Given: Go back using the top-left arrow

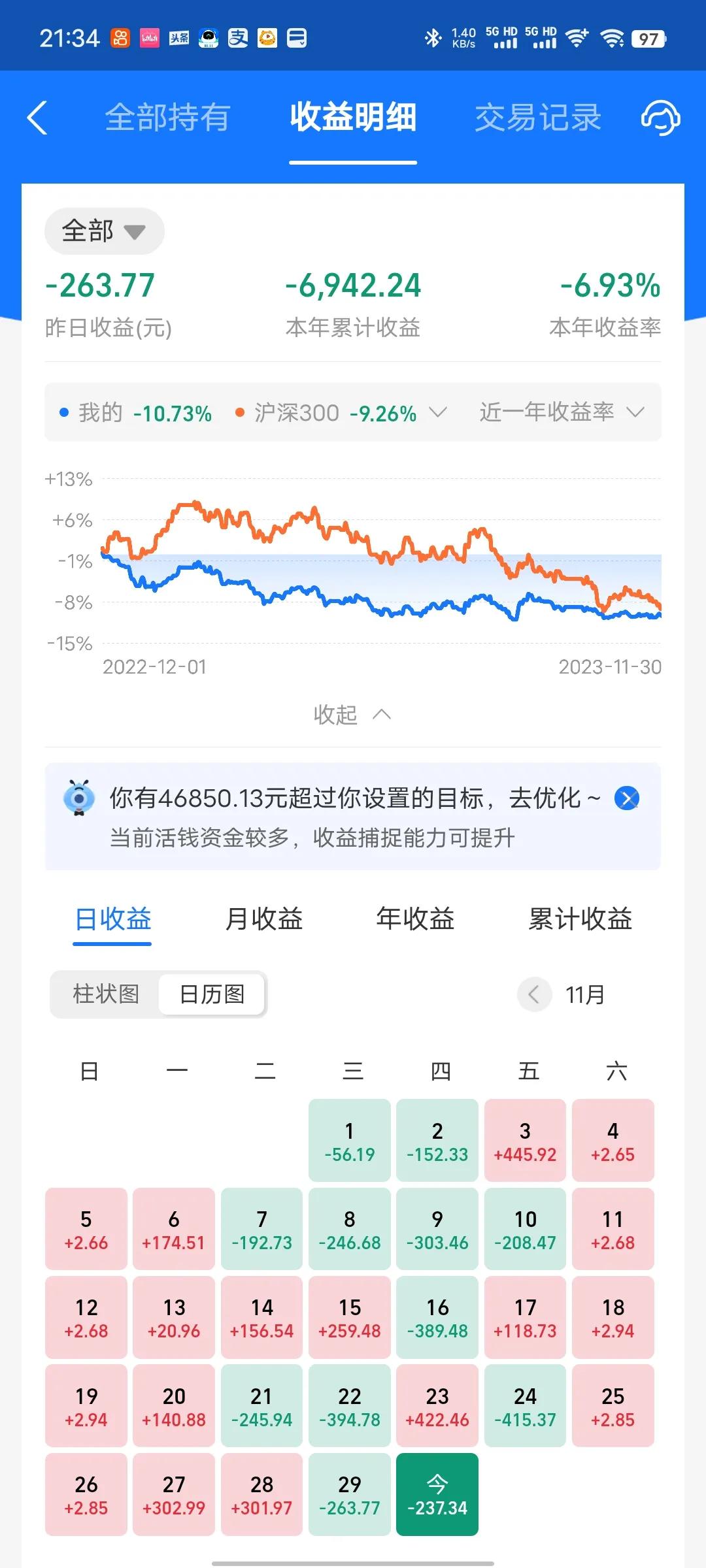Looking at the screenshot, I should [37, 118].
